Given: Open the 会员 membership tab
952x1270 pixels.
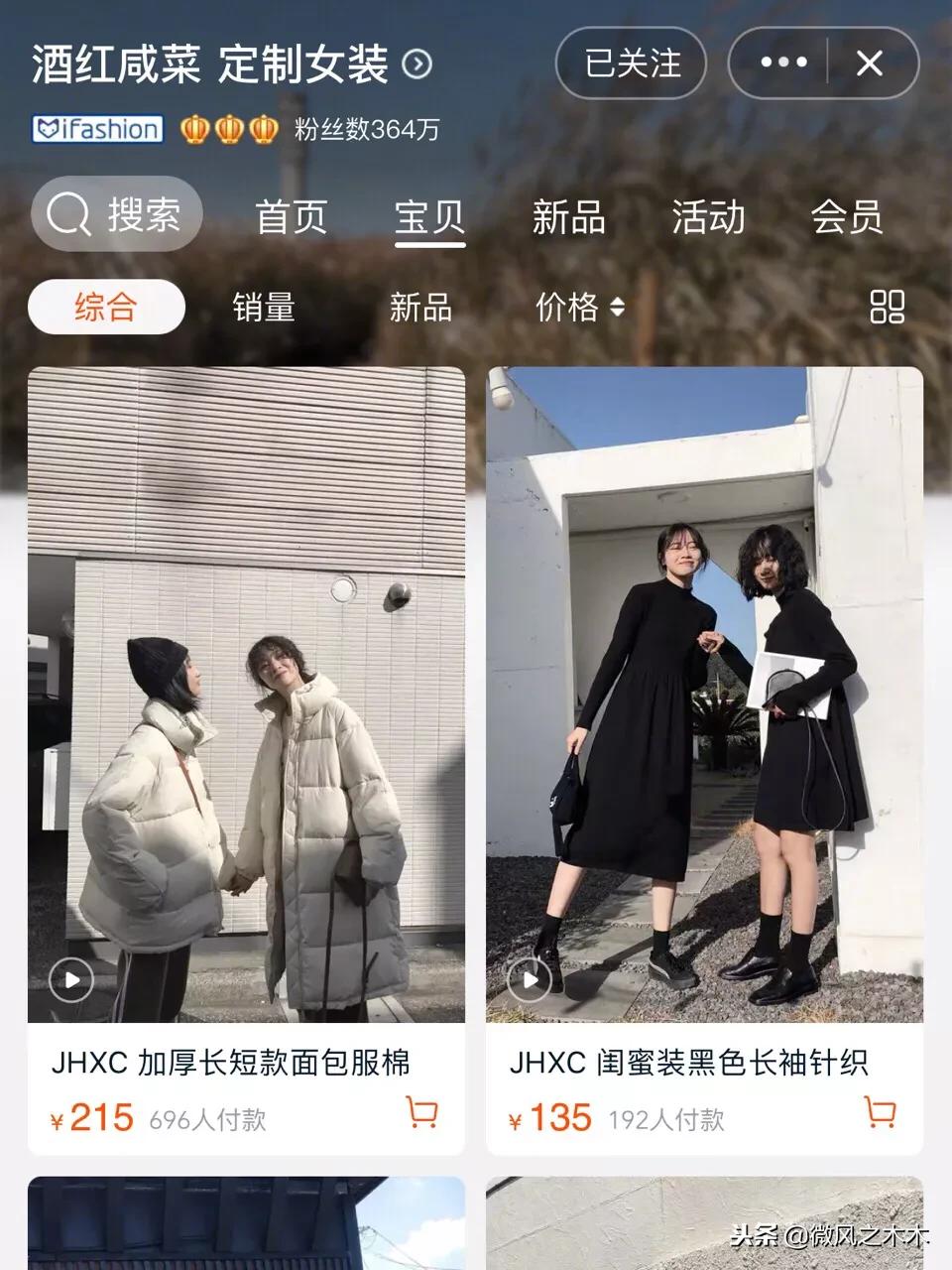Looking at the screenshot, I should coord(848,218).
